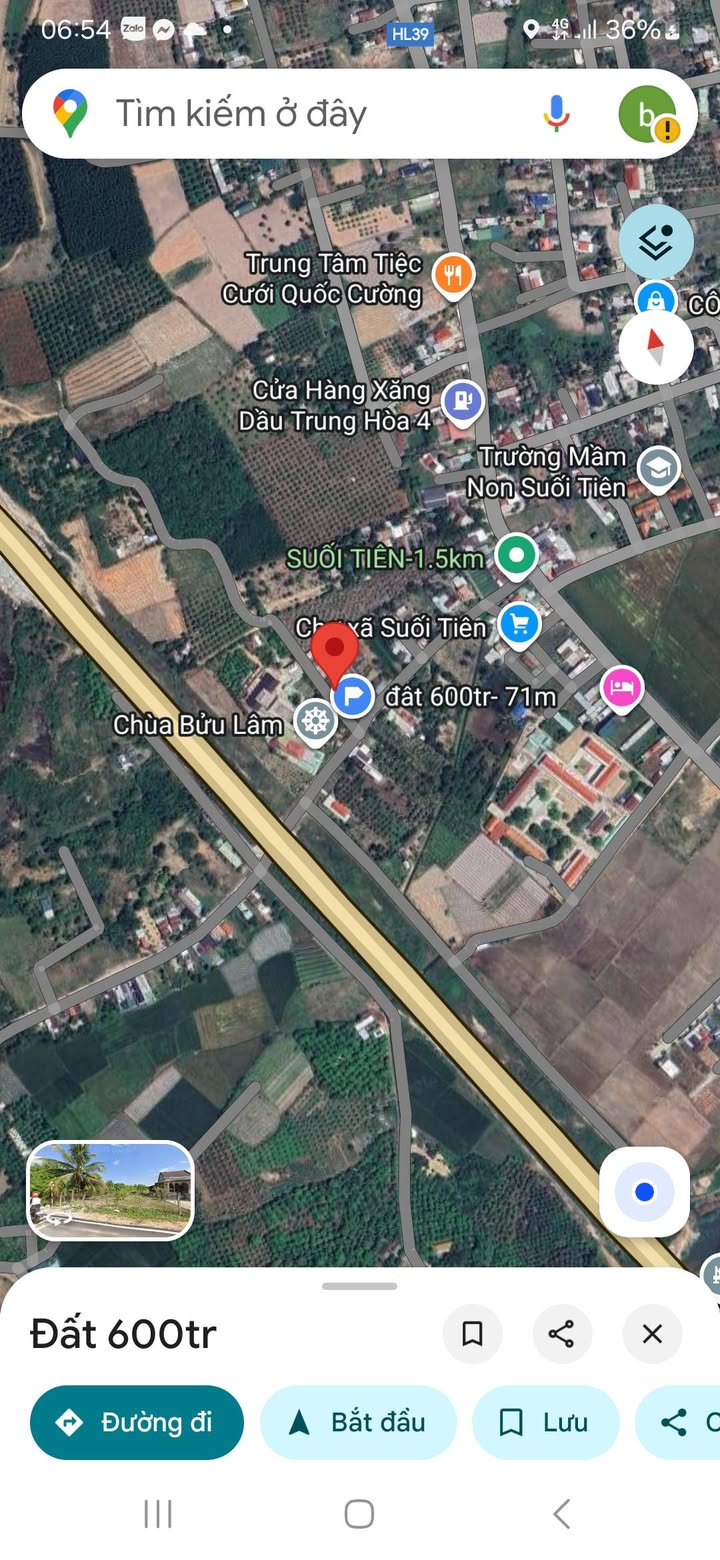
Task: Select the Lưu chip to save place
Action: tap(545, 1422)
